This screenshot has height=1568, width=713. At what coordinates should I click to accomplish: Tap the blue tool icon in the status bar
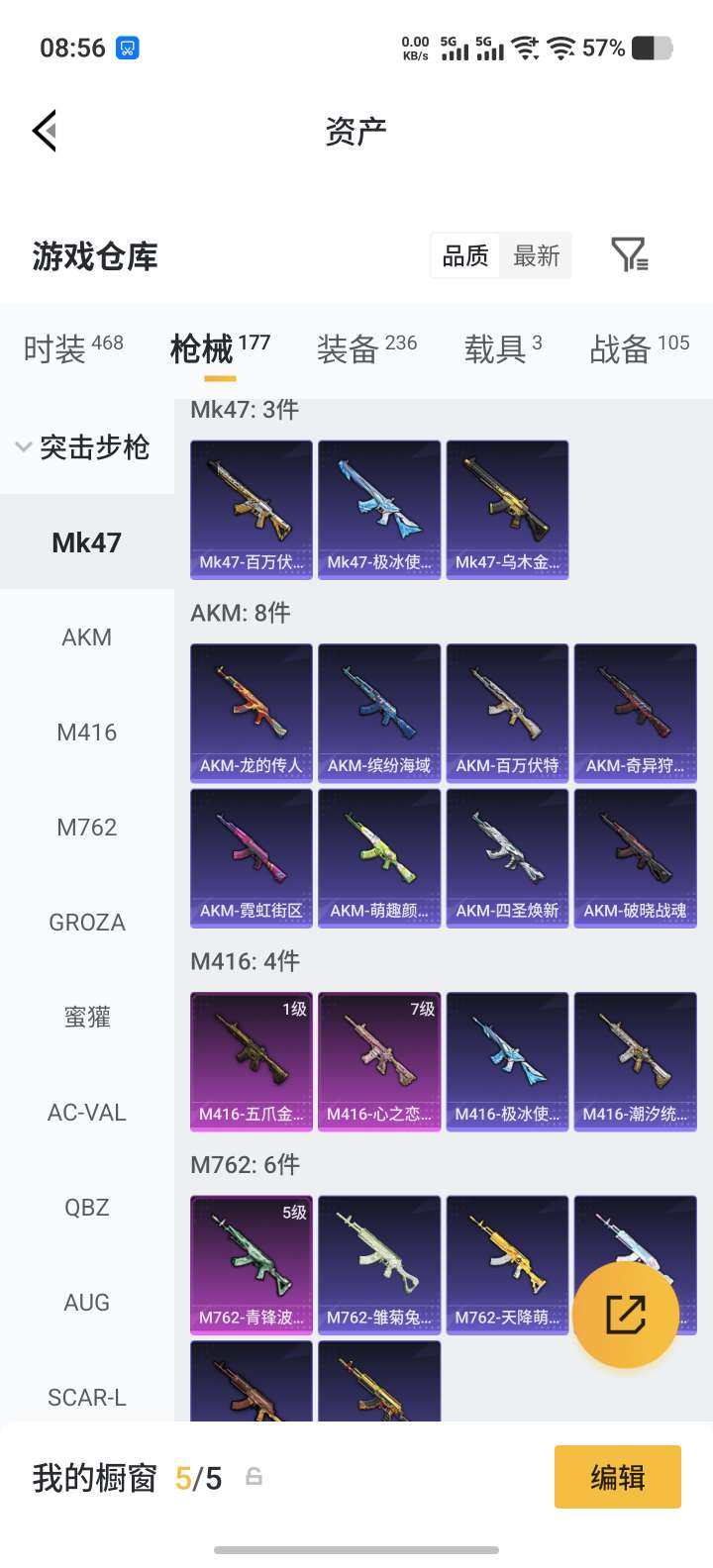coord(128,47)
